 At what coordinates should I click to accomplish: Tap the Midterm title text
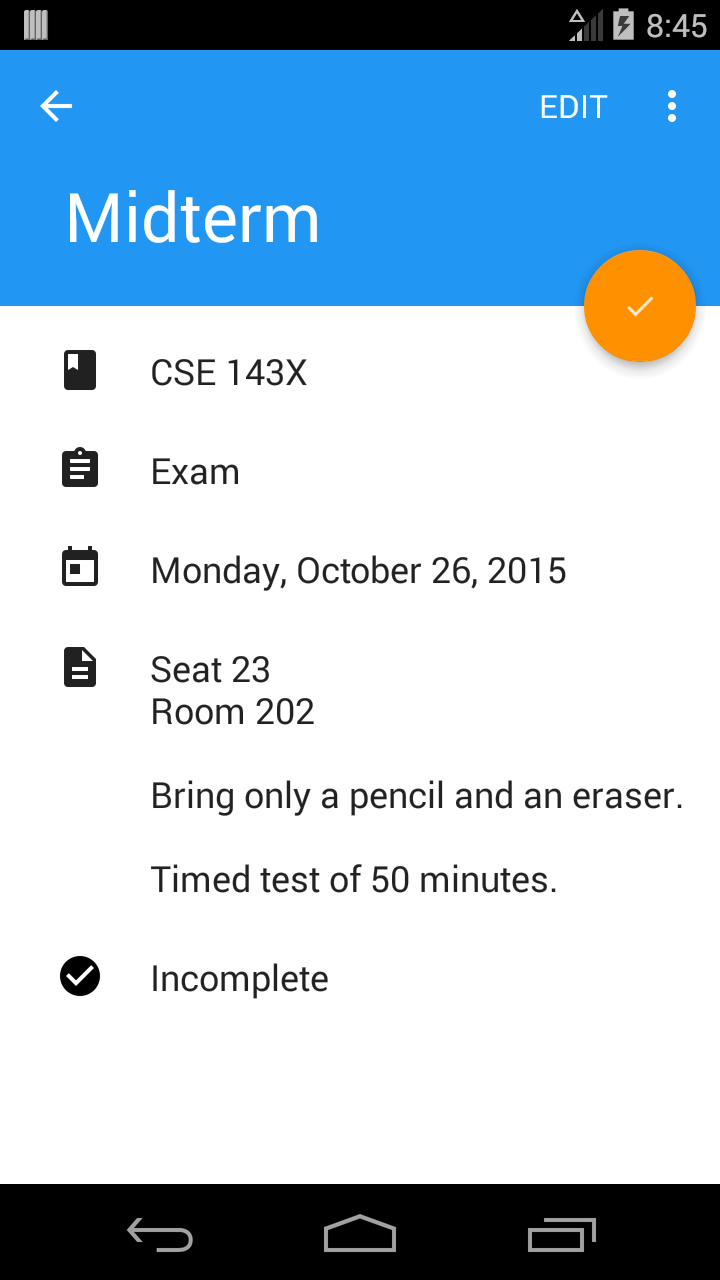point(192,216)
